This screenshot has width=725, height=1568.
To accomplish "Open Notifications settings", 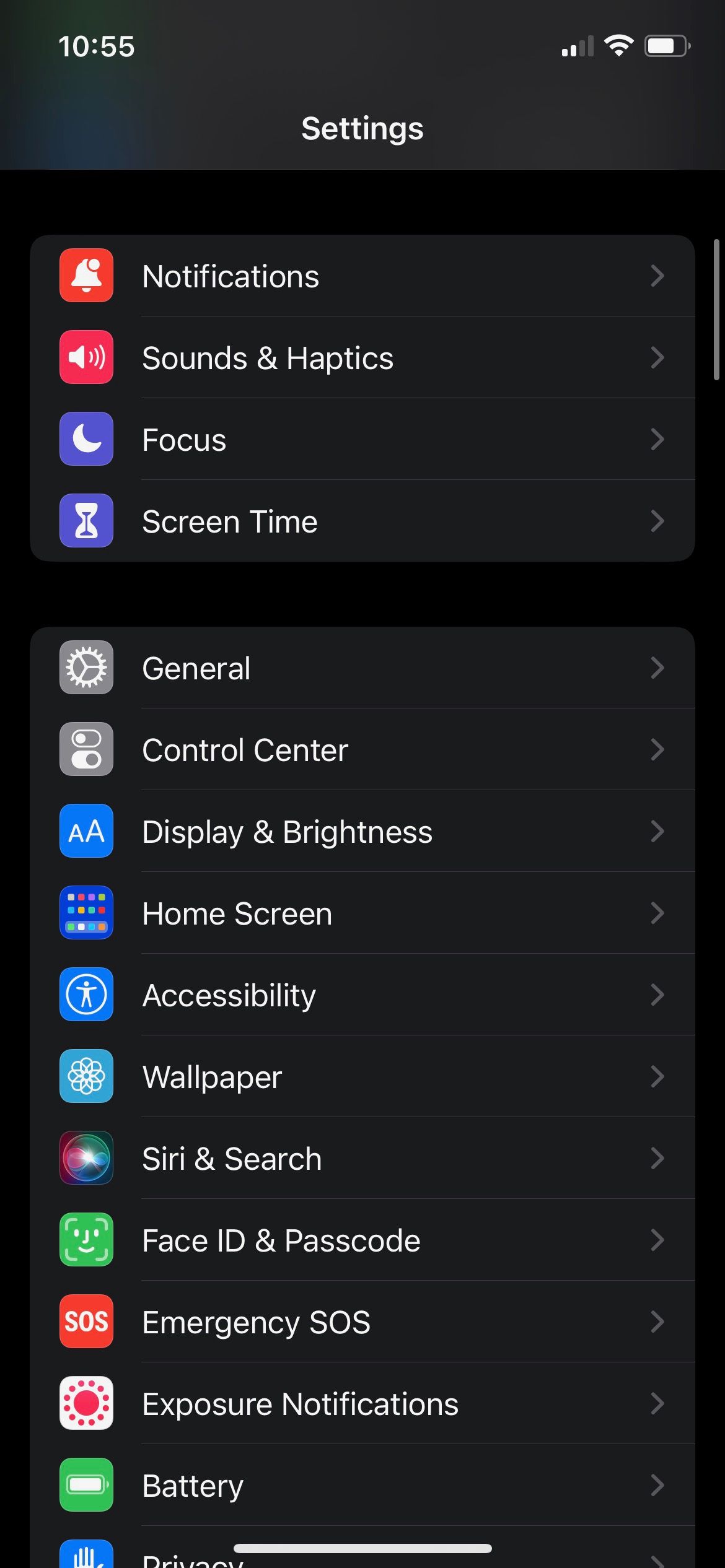I will (362, 276).
